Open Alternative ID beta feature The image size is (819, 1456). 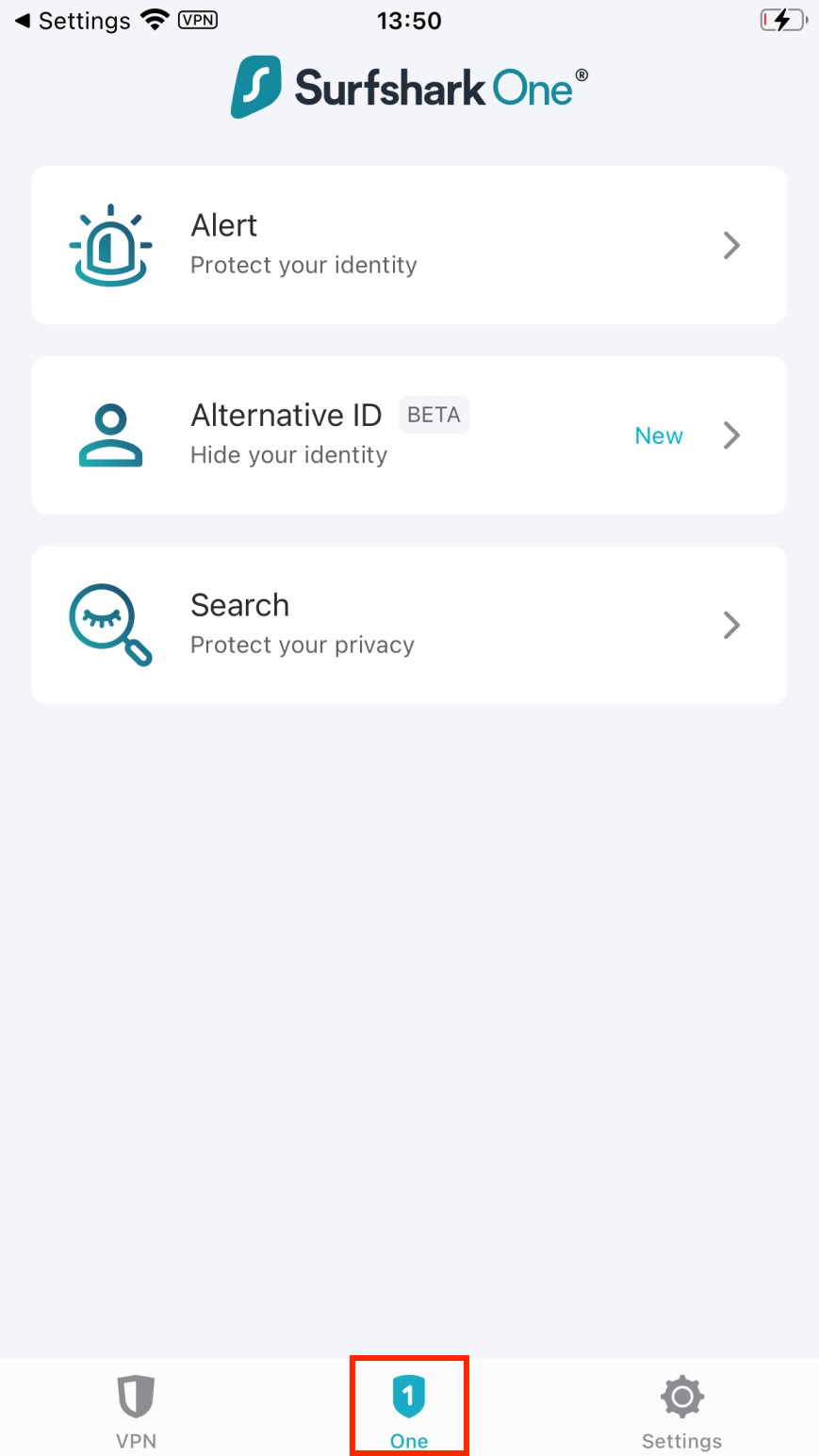coord(409,435)
